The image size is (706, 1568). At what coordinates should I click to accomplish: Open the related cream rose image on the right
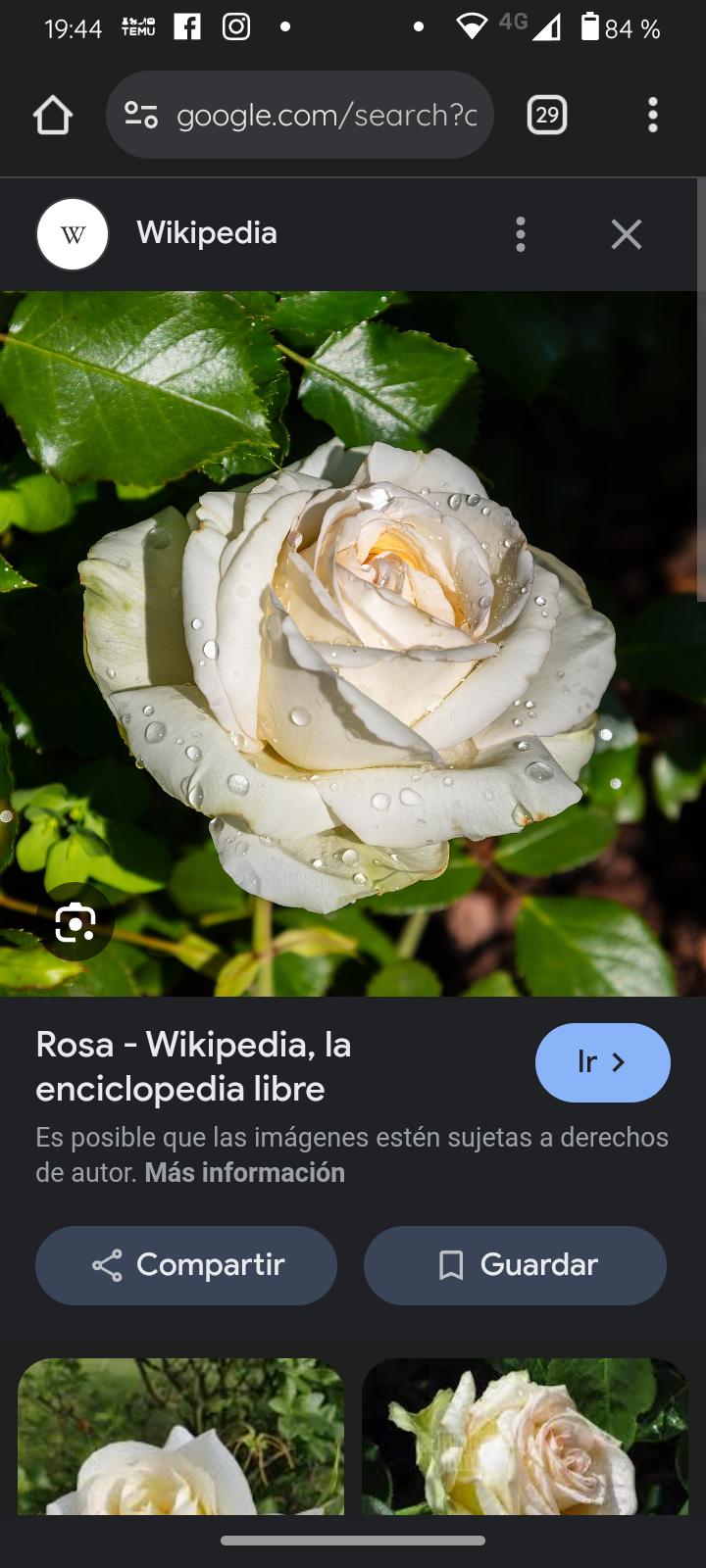click(x=525, y=1436)
